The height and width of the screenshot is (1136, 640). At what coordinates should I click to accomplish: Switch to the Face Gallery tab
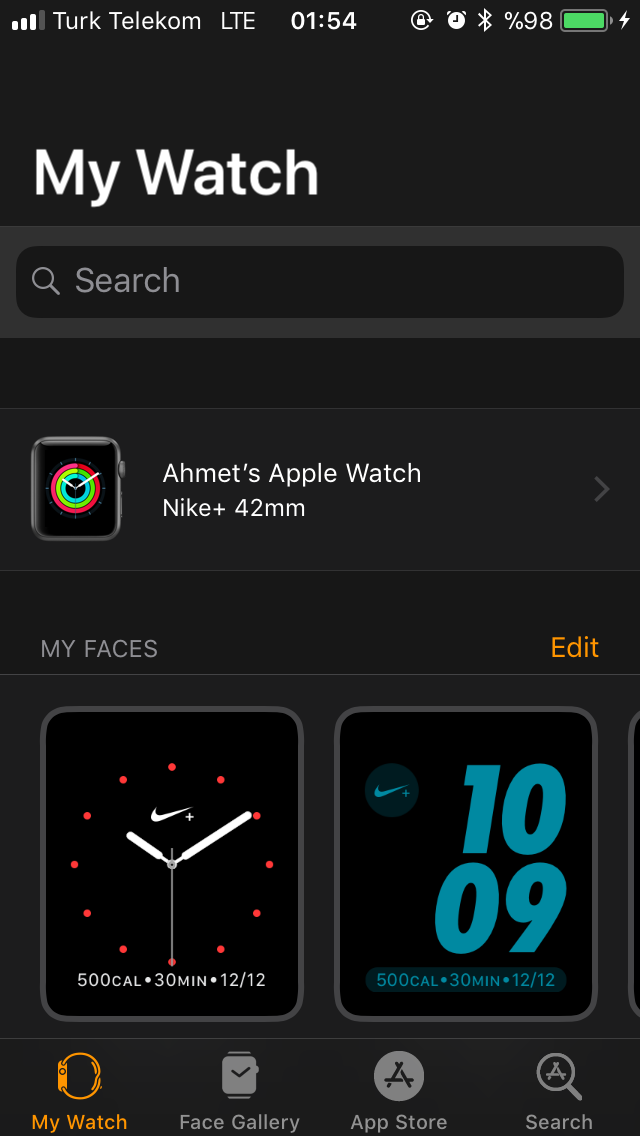pos(239,1090)
